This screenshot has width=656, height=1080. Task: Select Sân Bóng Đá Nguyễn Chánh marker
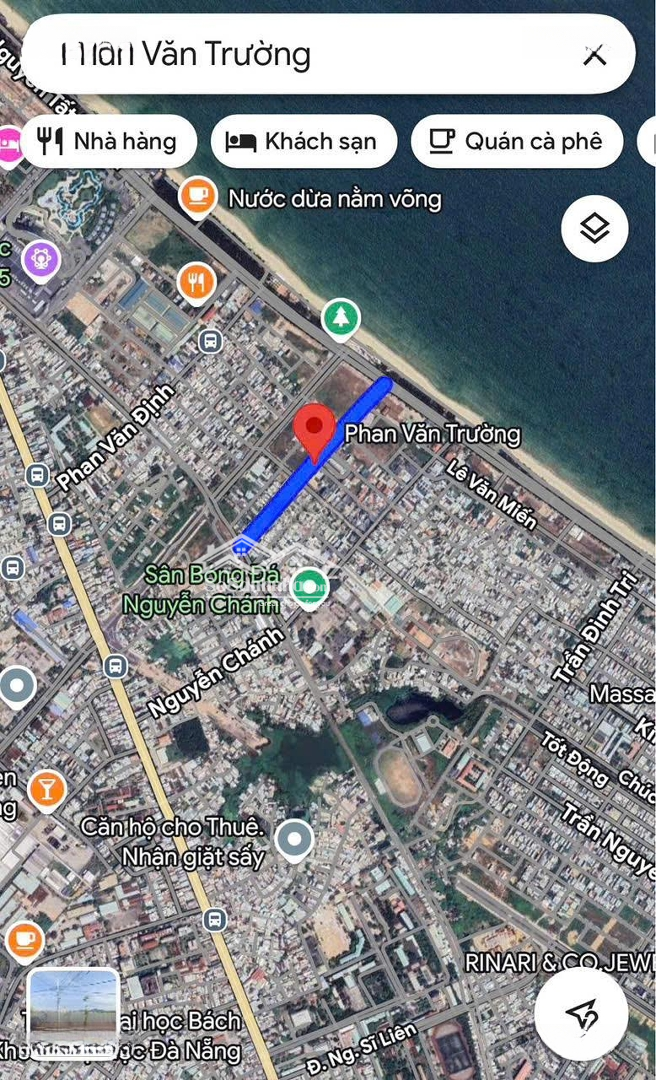[309, 586]
